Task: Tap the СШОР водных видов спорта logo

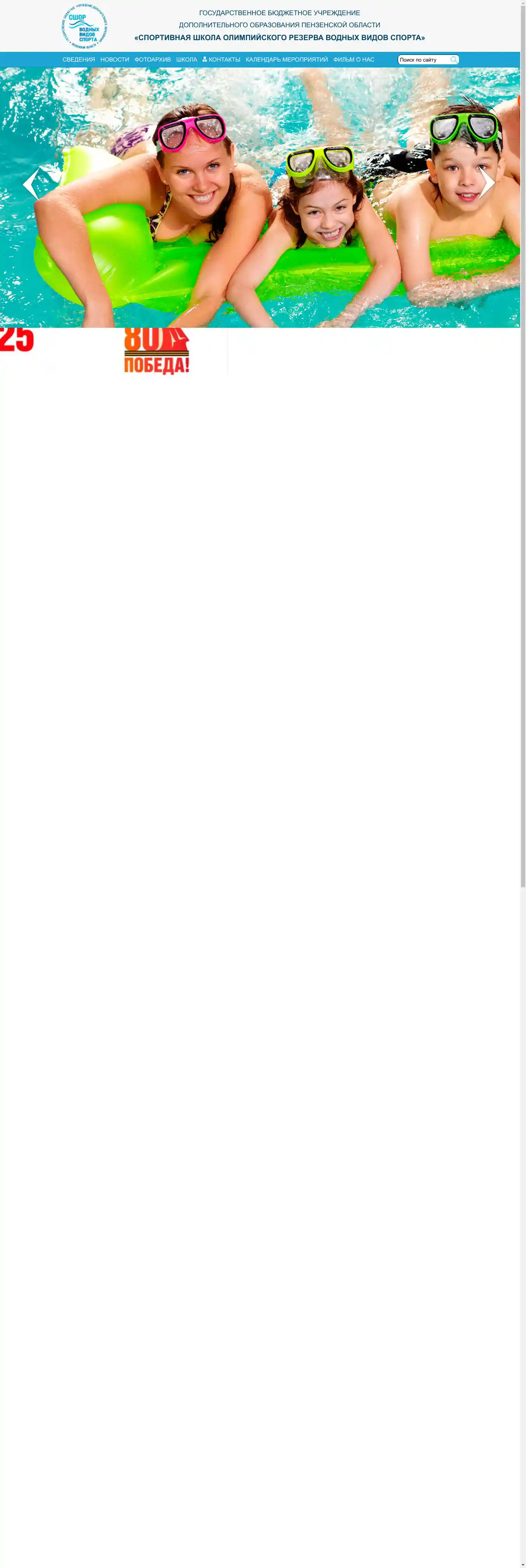Action: (x=85, y=26)
